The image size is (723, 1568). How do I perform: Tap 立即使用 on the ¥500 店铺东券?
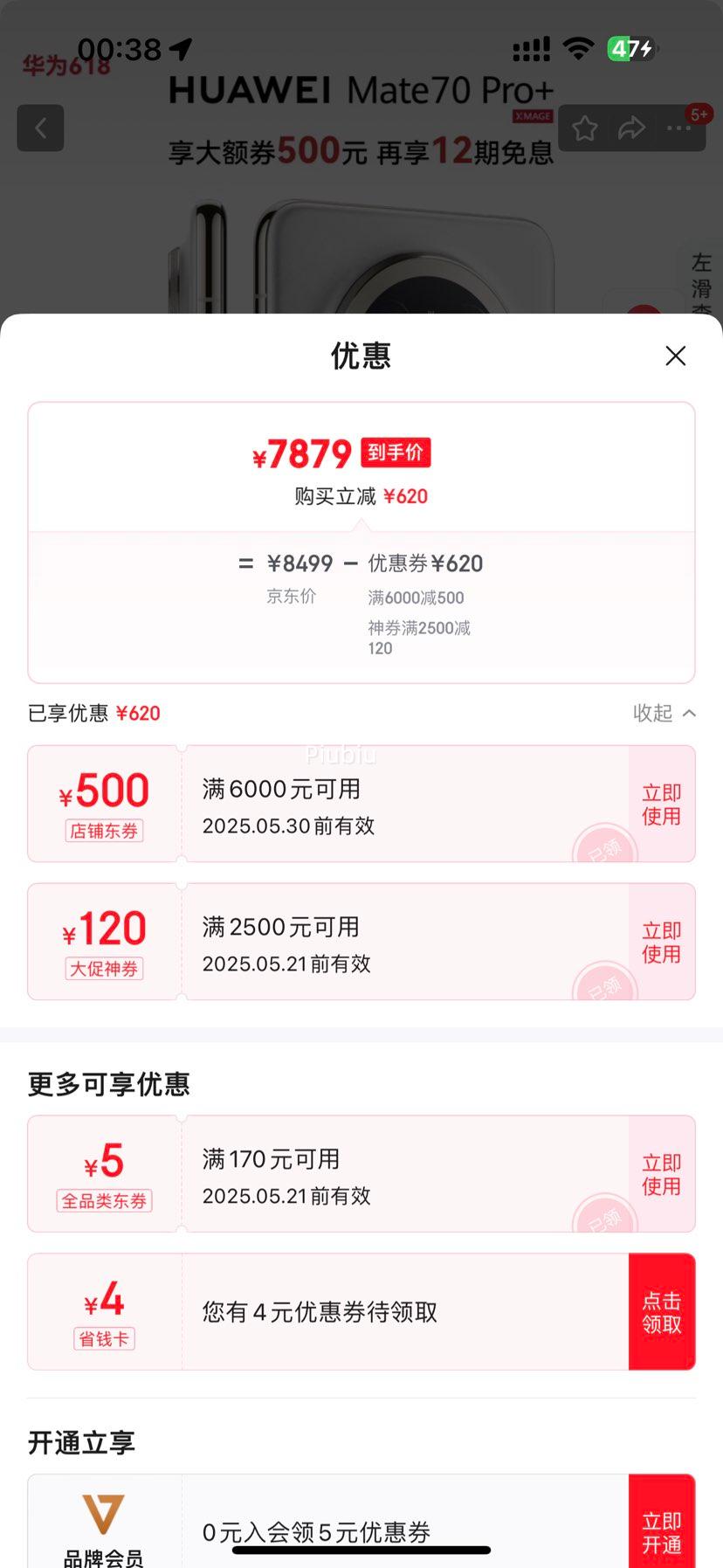coord(661,804)
